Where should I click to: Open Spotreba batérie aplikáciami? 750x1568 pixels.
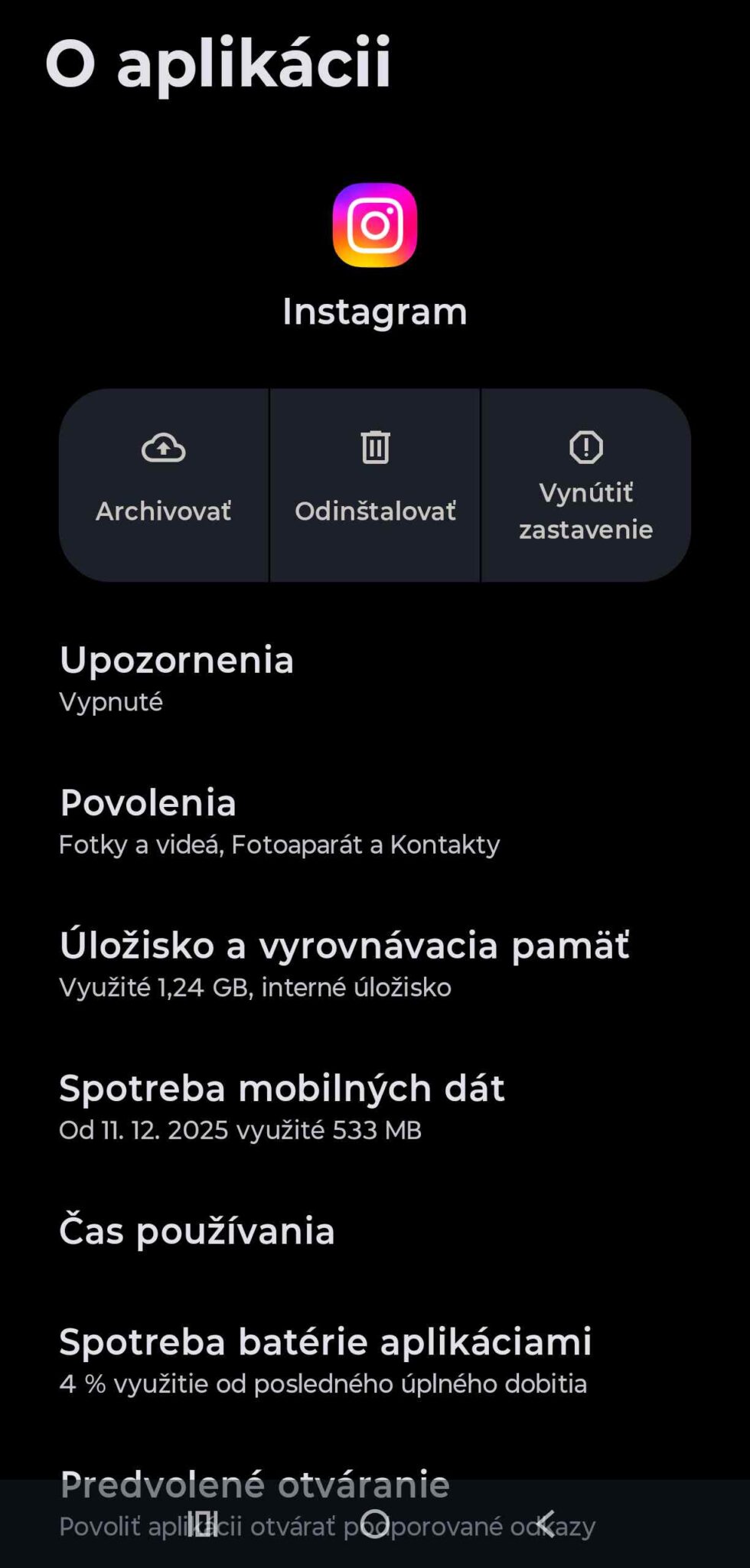tap(325, 1360)
